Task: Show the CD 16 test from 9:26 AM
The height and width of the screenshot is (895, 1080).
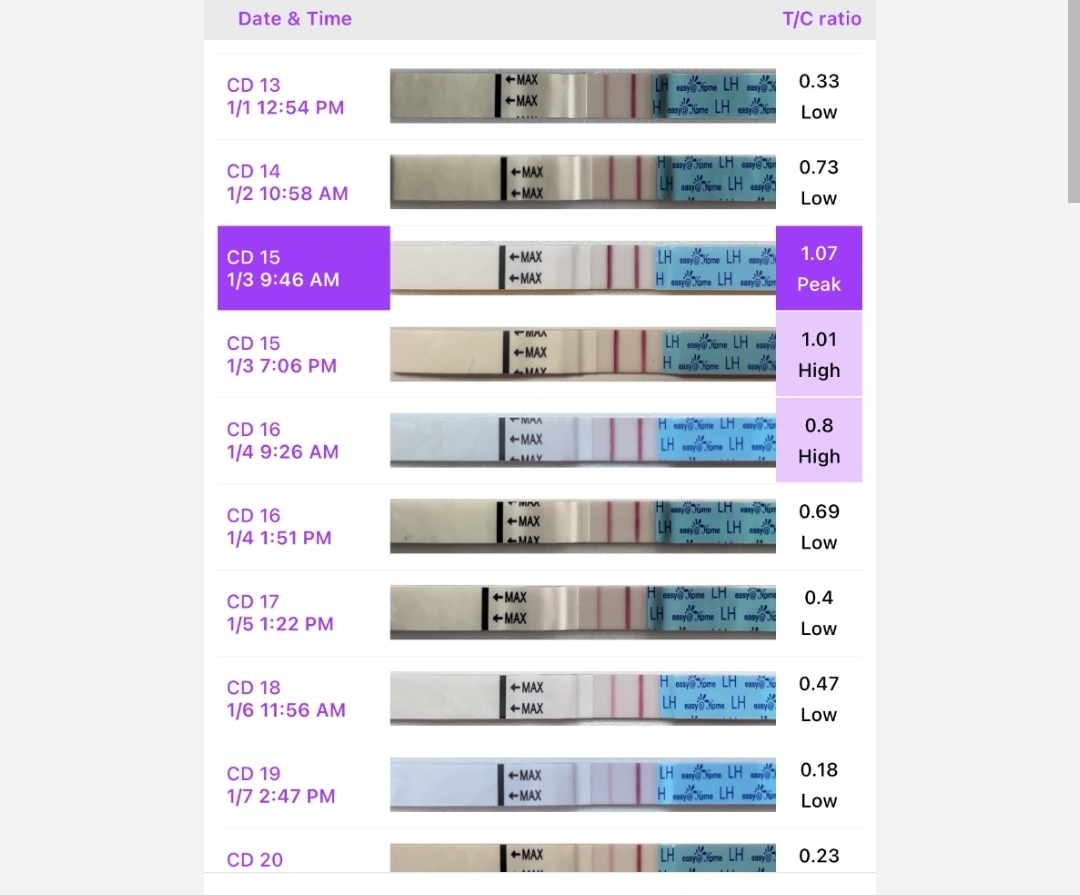Action: point(540,440)
